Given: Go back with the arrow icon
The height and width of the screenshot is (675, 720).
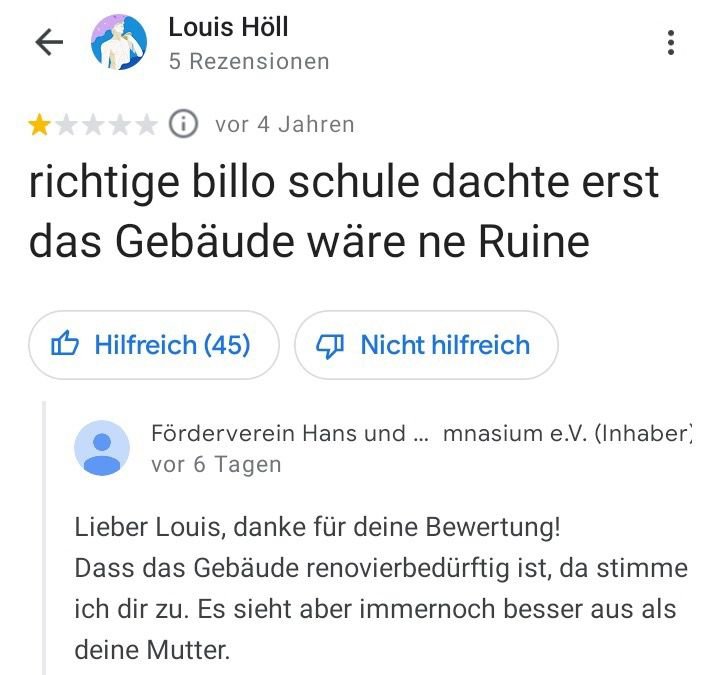Looking at the screenshot, I should point(48,42).
